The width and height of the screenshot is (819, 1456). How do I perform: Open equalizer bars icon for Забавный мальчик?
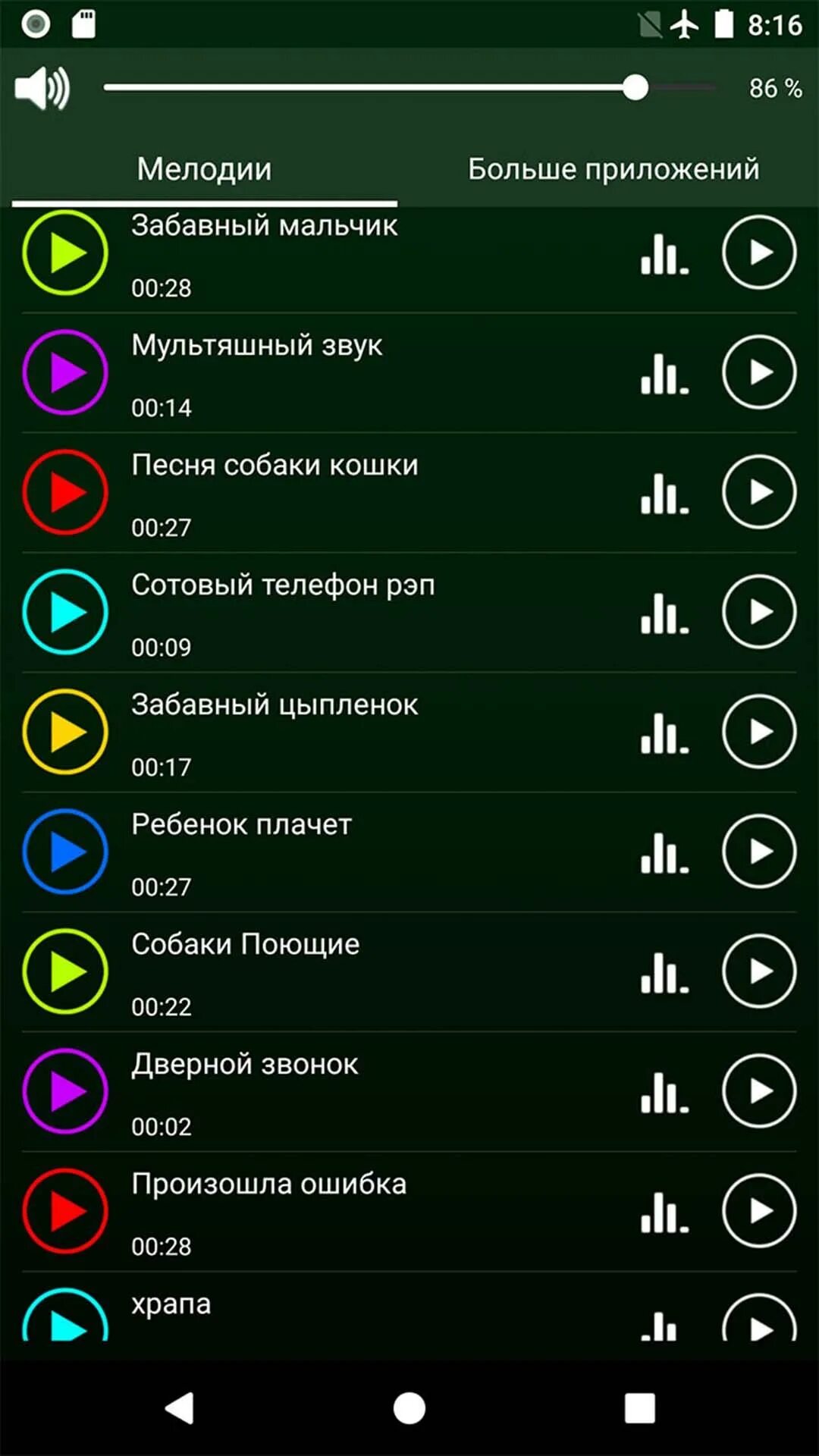[664, 253]
